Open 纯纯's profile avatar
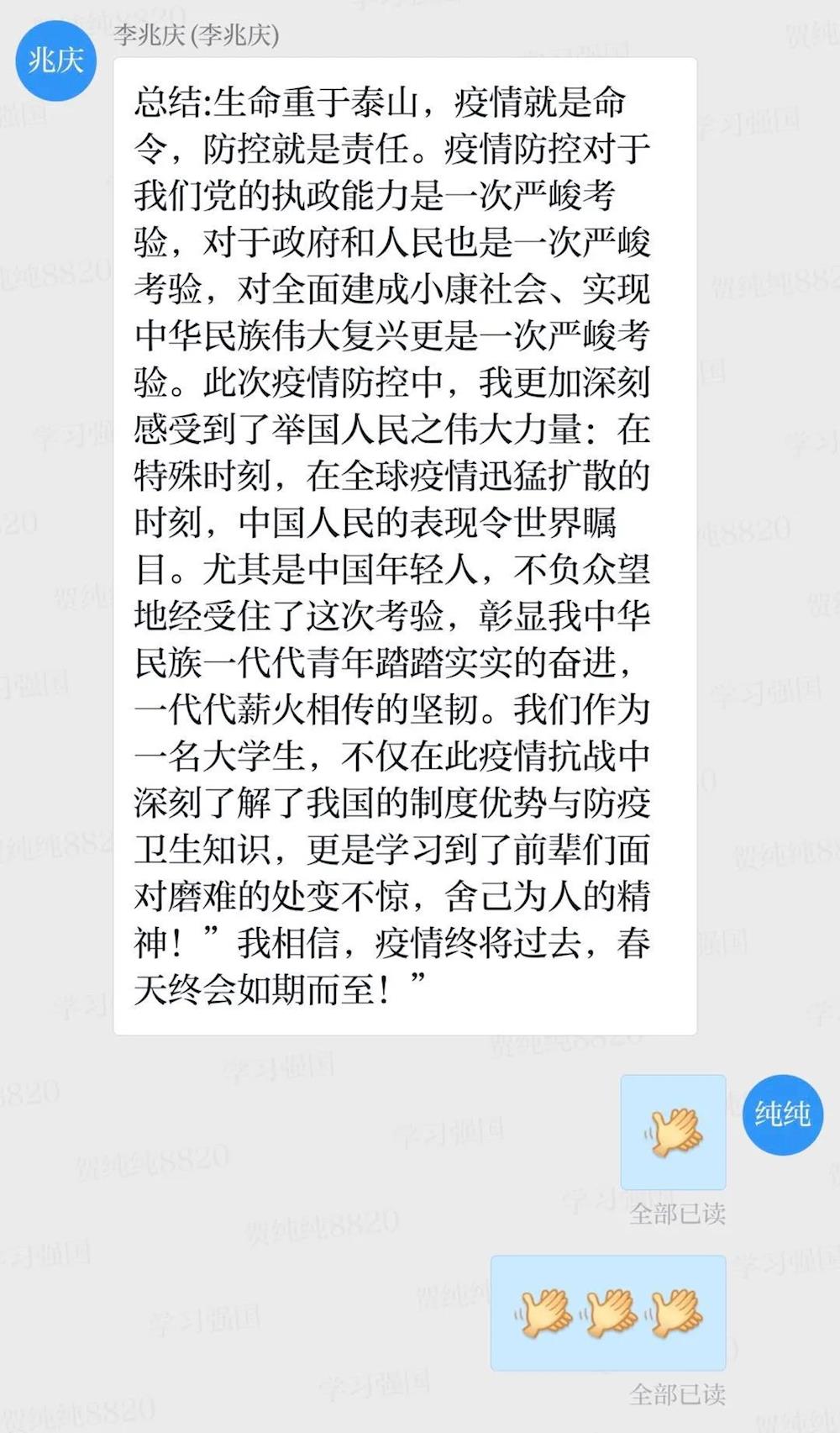 (782, 1114)
